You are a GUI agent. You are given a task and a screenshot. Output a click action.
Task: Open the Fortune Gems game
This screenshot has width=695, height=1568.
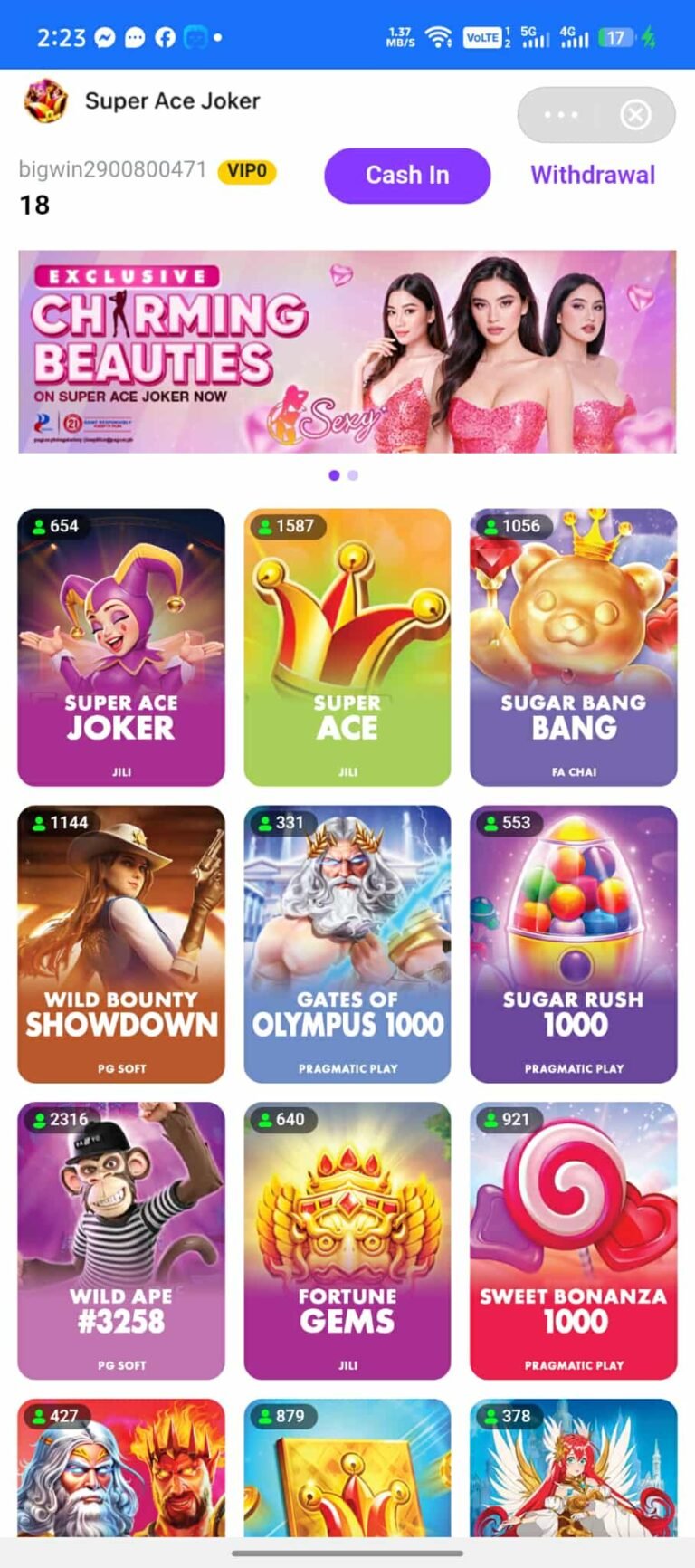click(x=347, y=1240)
